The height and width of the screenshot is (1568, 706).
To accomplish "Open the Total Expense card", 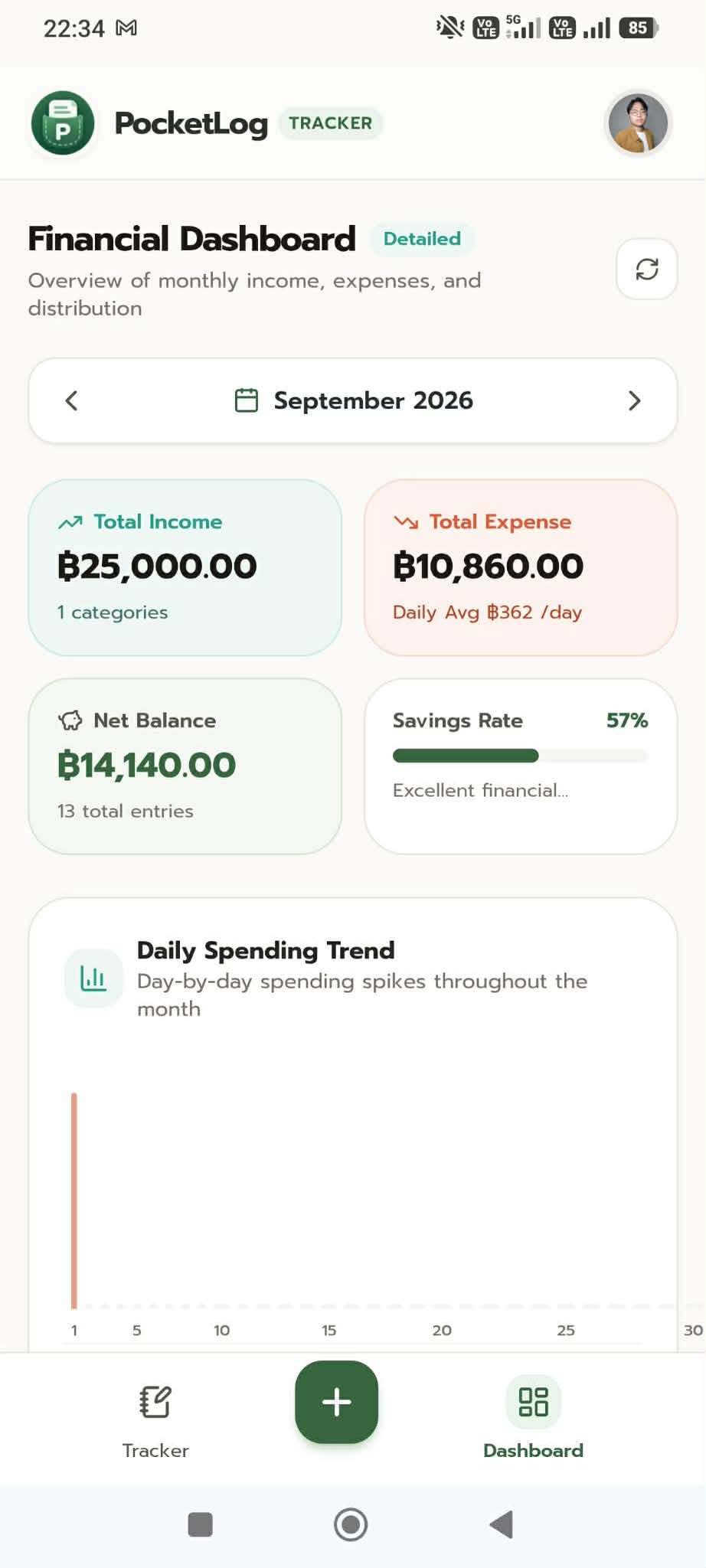I will point(521,567).
